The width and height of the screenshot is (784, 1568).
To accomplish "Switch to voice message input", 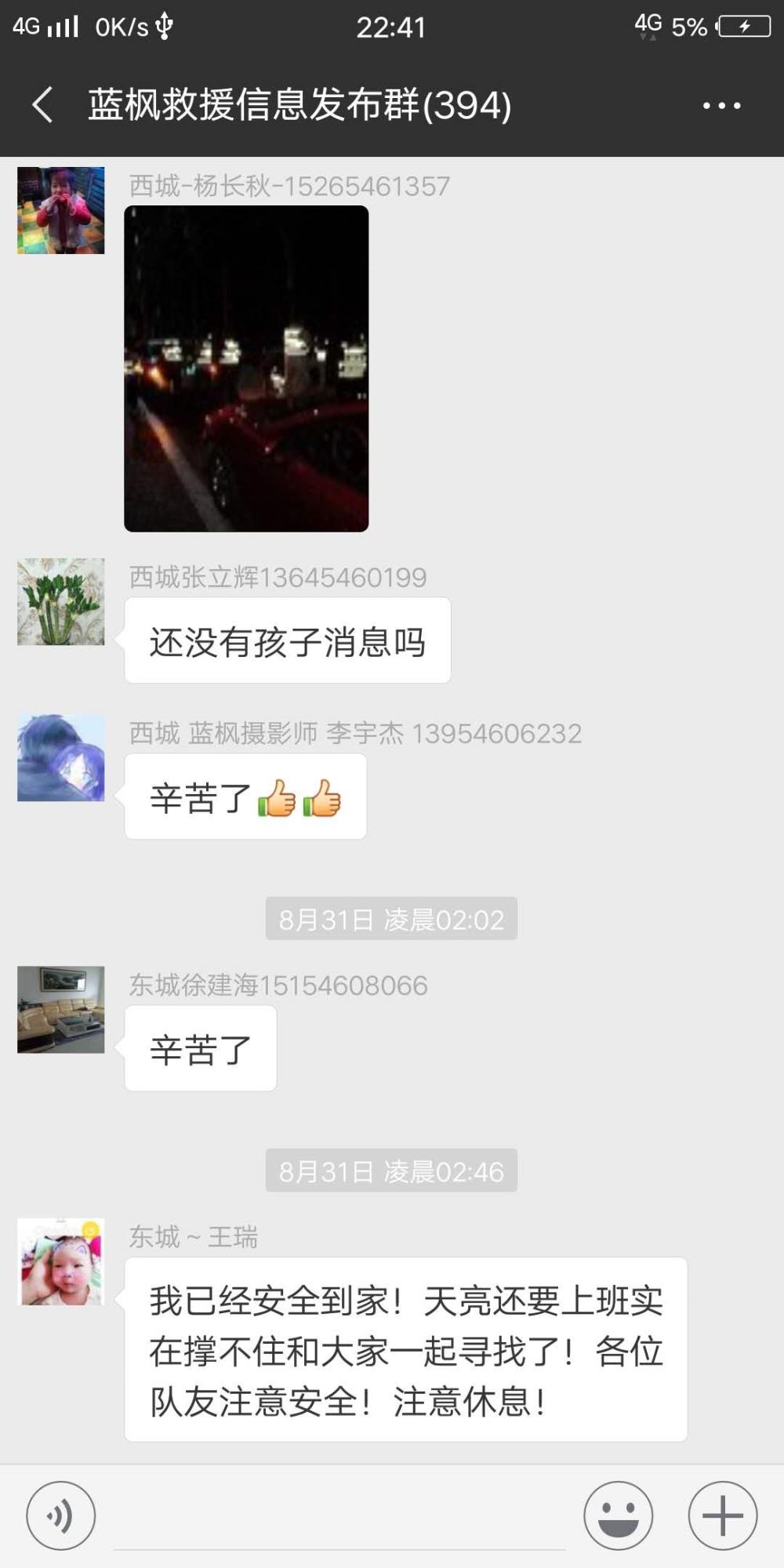I will [61, 1515].
